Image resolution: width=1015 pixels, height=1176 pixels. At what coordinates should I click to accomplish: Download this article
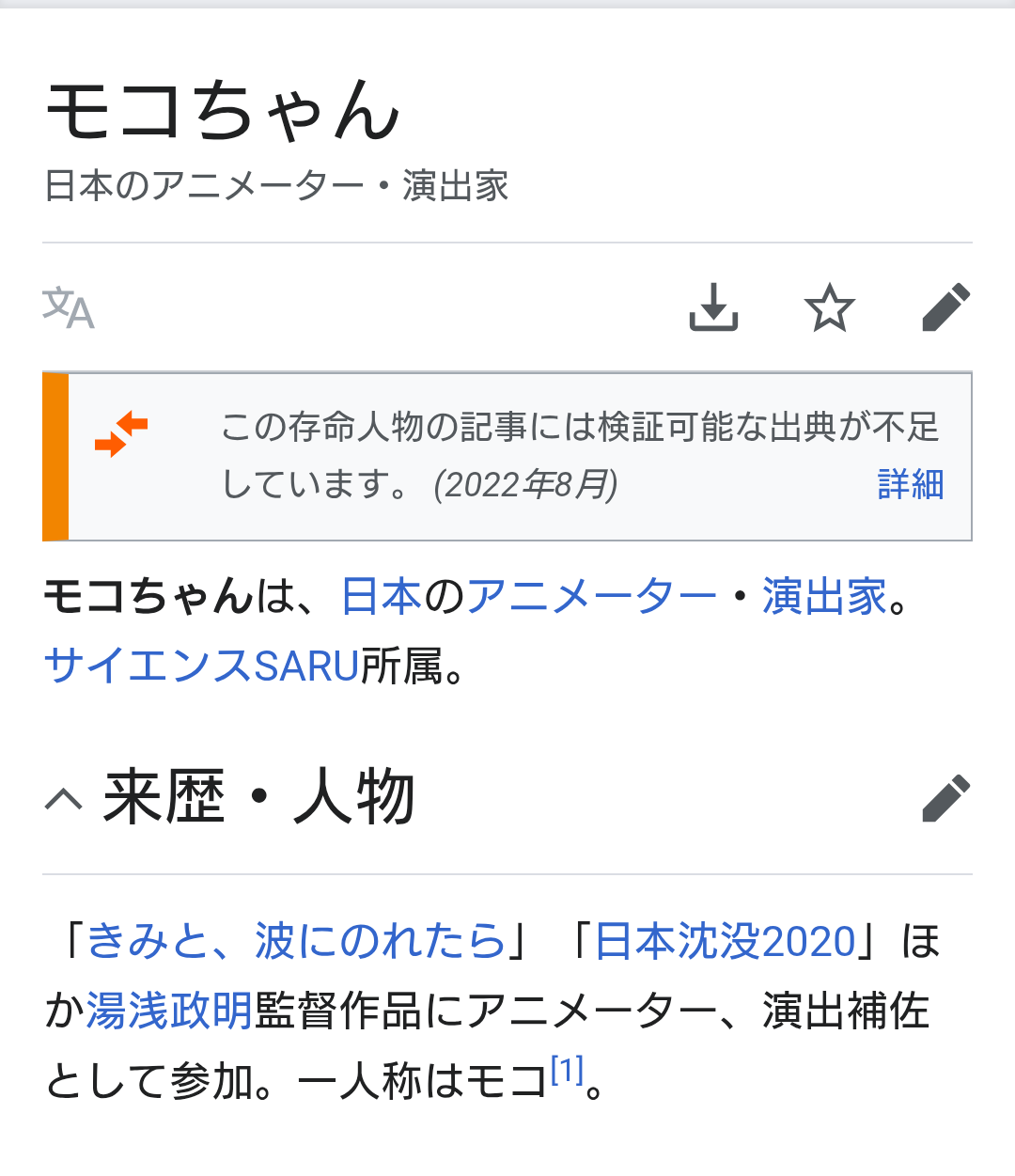tap(713, 308)
